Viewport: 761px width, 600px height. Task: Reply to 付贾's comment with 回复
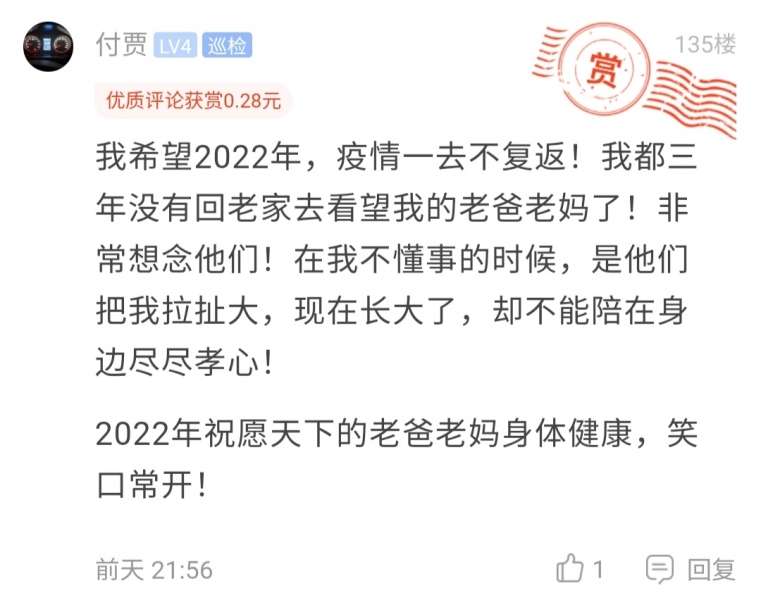tap(691, 569)
